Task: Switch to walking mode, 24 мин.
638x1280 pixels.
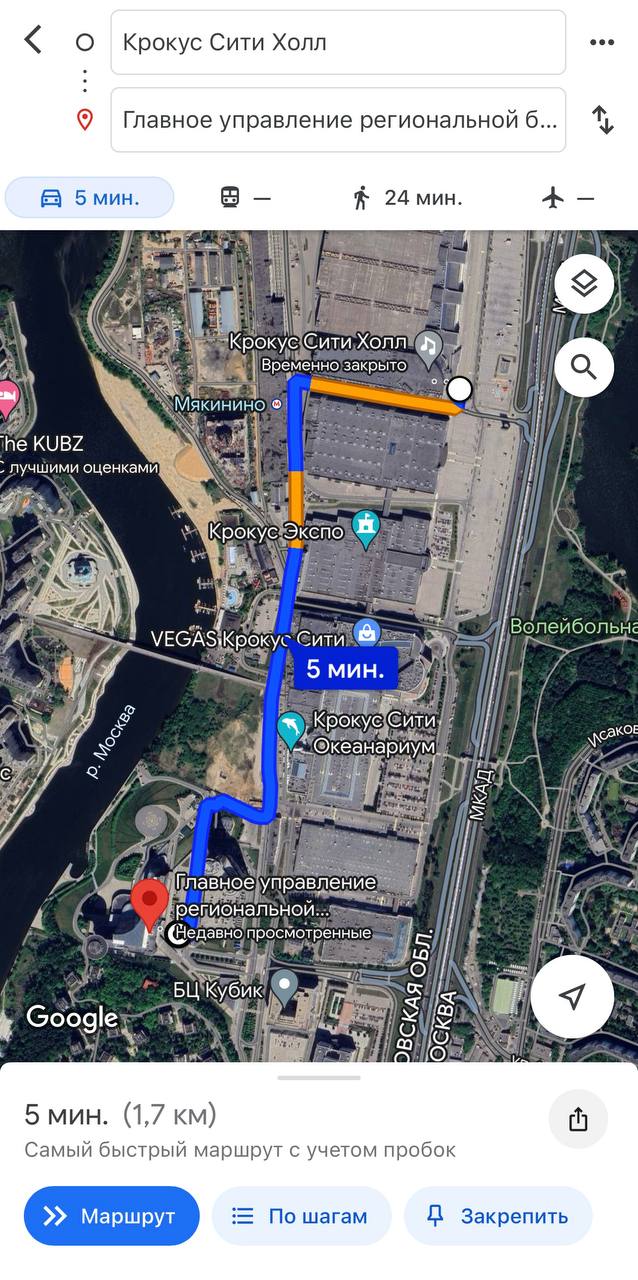Action: pos(407,197)
